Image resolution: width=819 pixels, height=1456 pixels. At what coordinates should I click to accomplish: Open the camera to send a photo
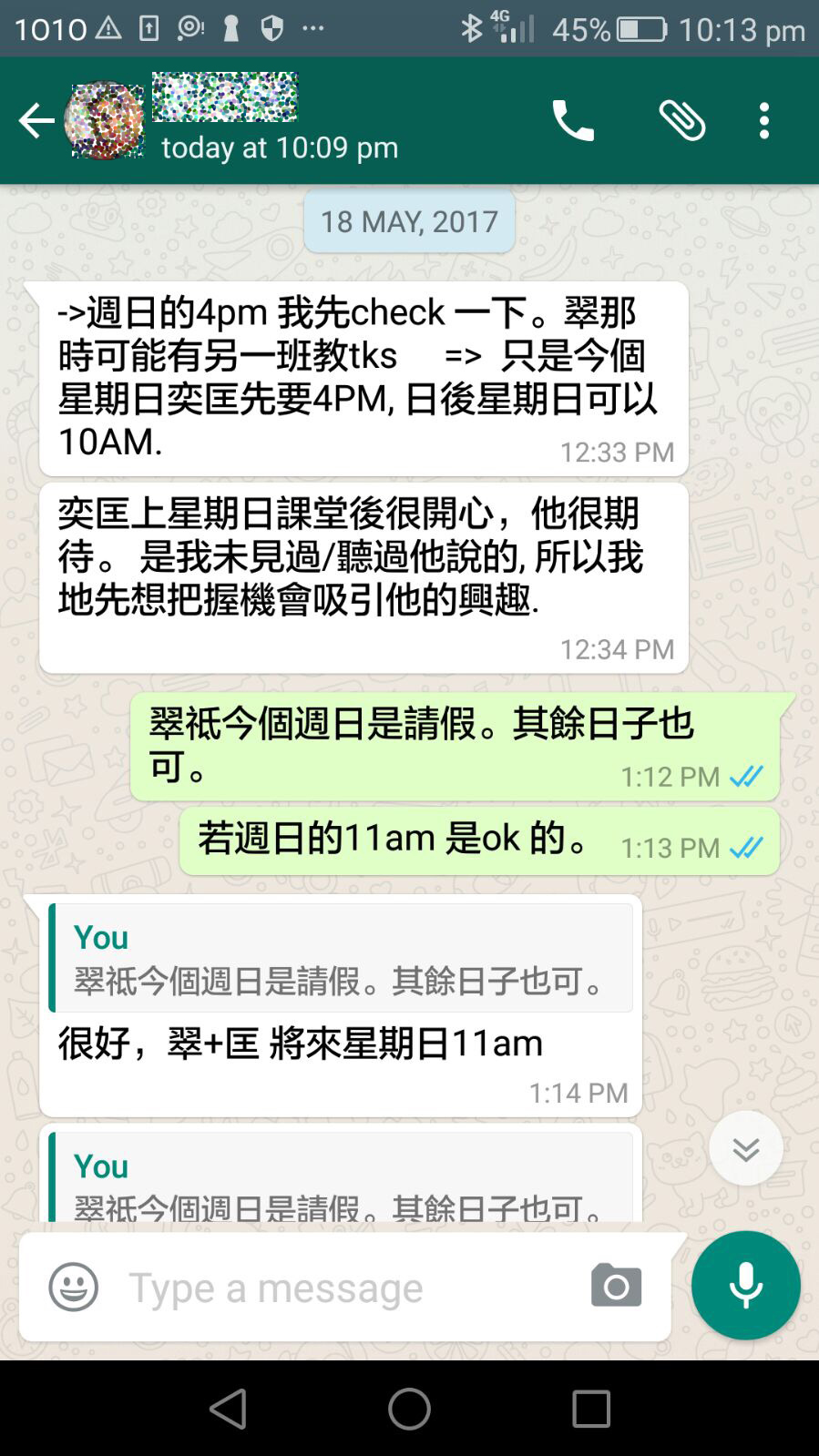pos(616,1286)
